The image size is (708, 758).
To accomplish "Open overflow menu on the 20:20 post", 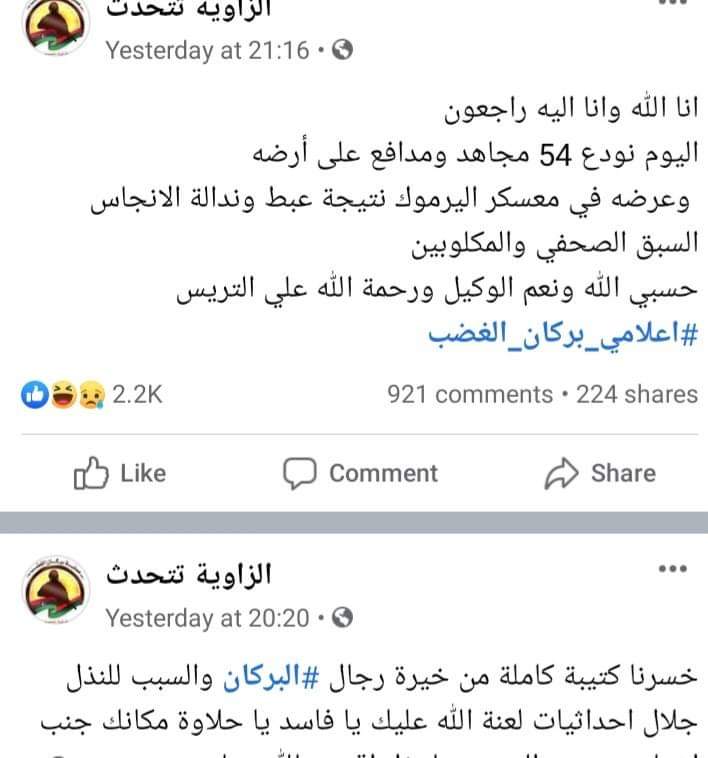I will (x=672, y=568).
